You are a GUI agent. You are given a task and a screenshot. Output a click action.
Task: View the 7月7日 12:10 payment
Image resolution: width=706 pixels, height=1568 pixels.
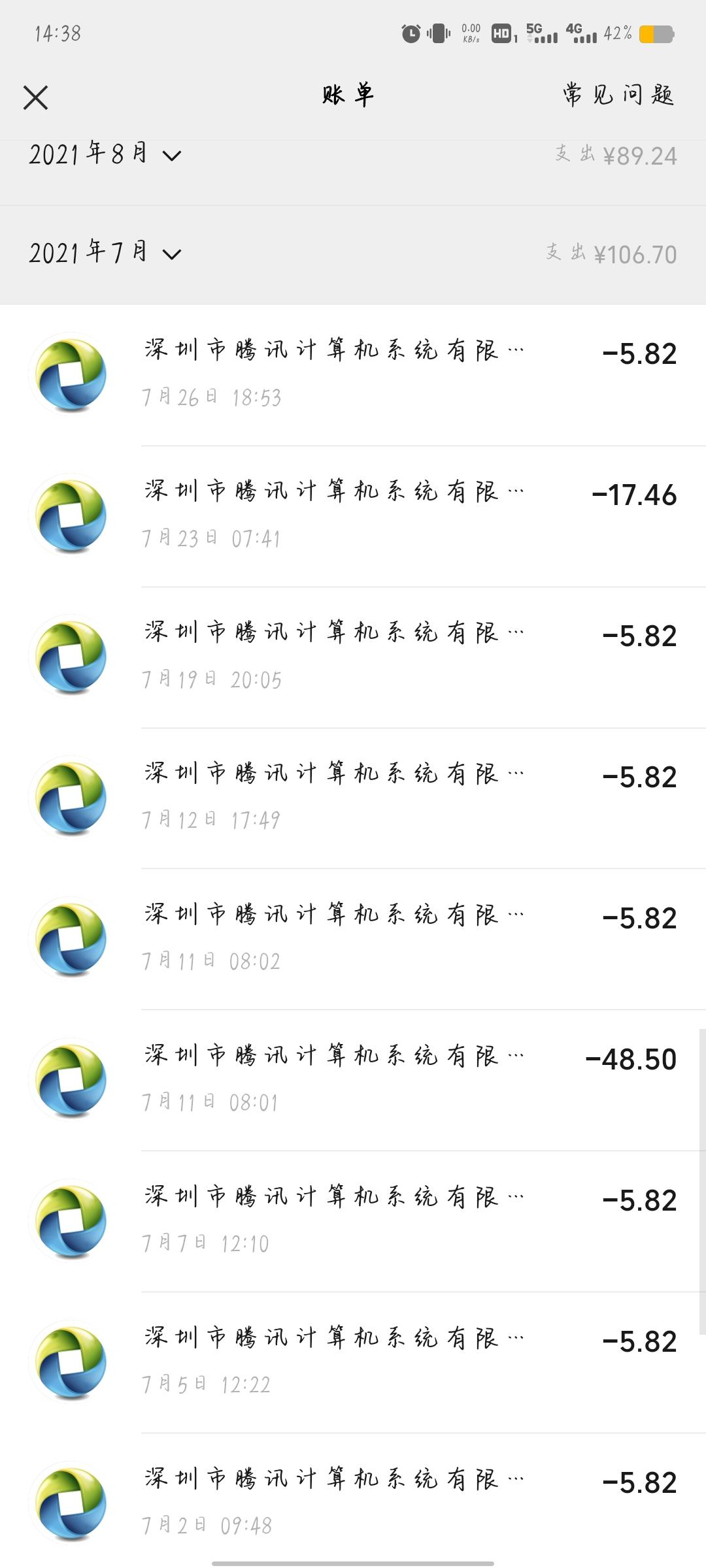pos(353,1222)
